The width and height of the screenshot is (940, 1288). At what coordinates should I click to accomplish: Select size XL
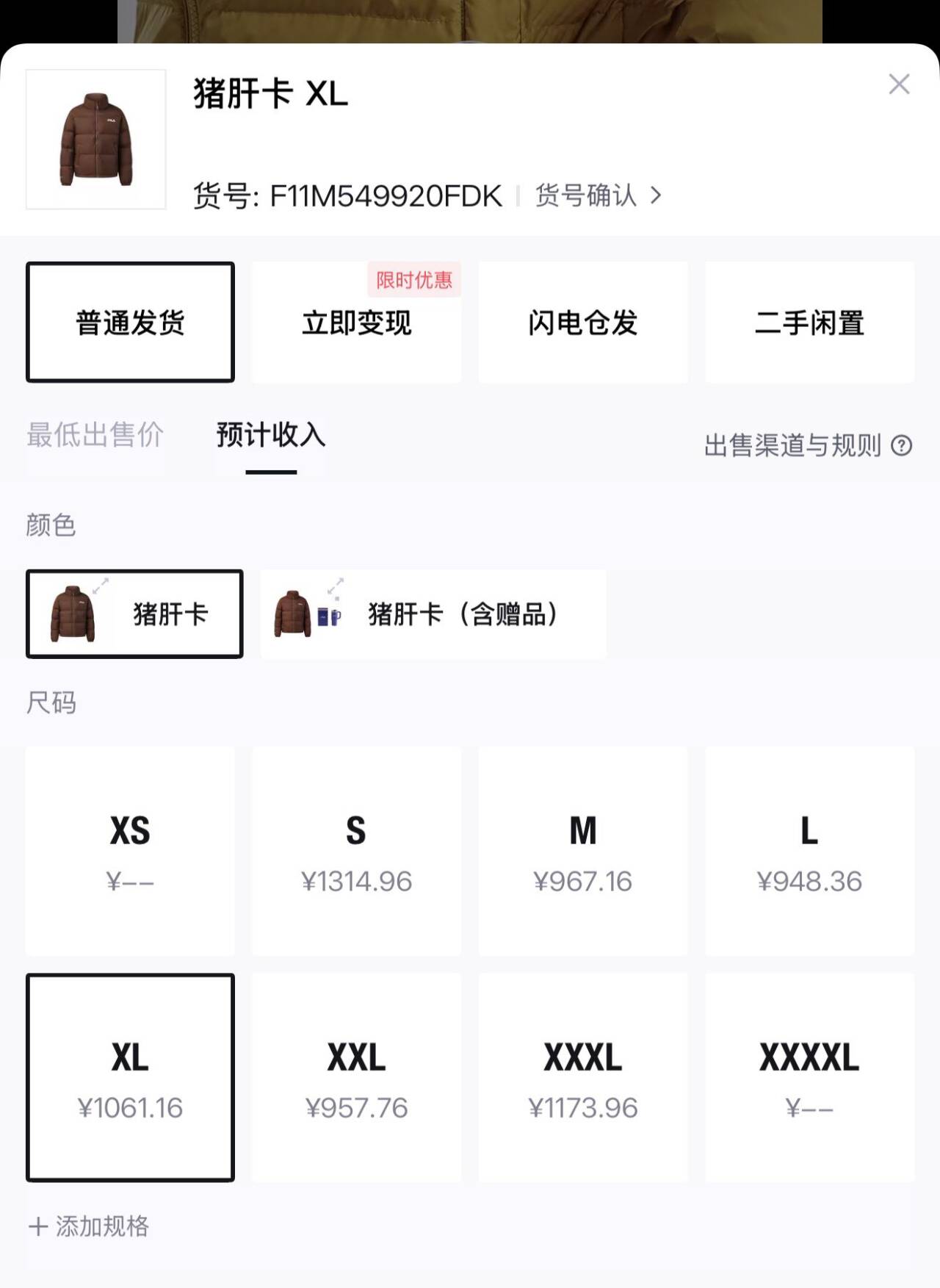[130, 1077]
